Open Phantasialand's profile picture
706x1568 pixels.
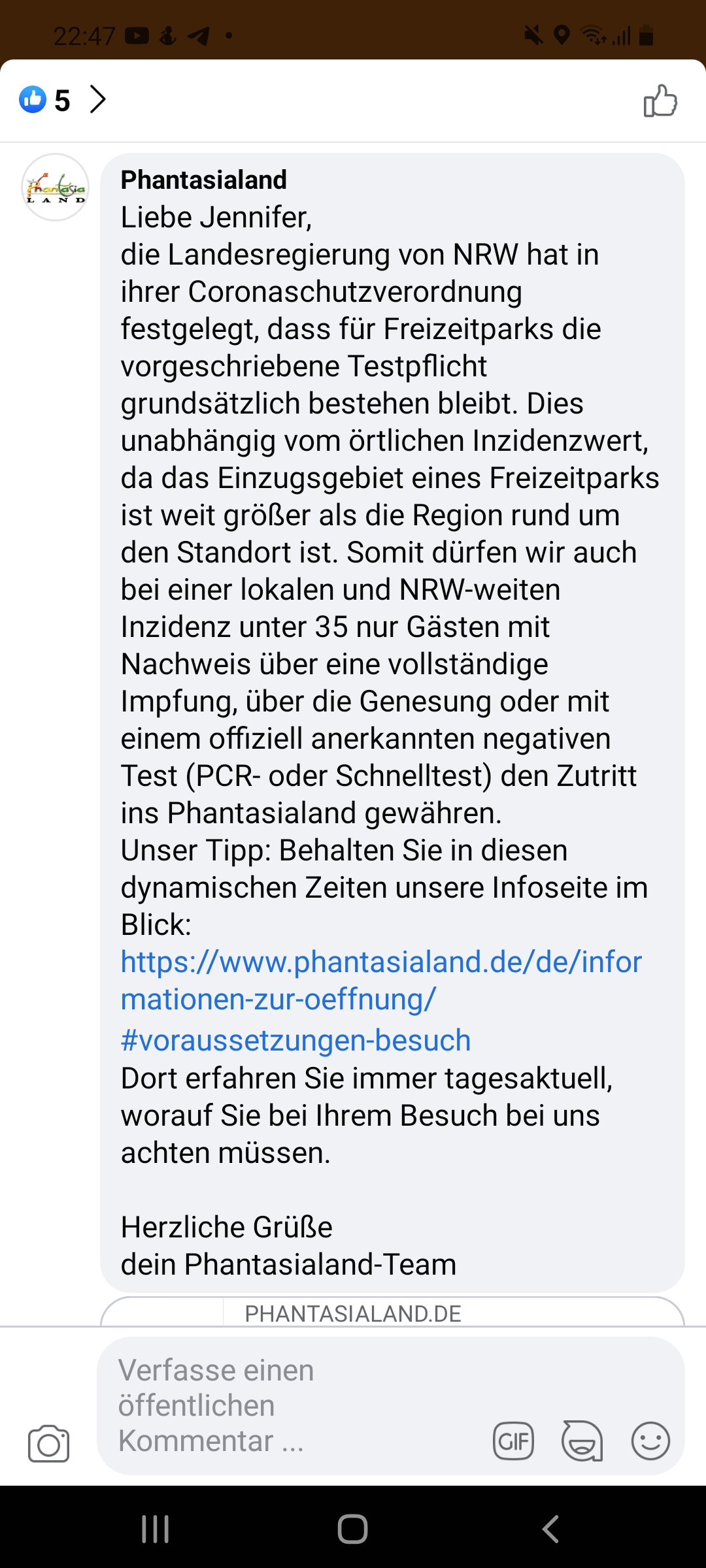tap(56, 188)
